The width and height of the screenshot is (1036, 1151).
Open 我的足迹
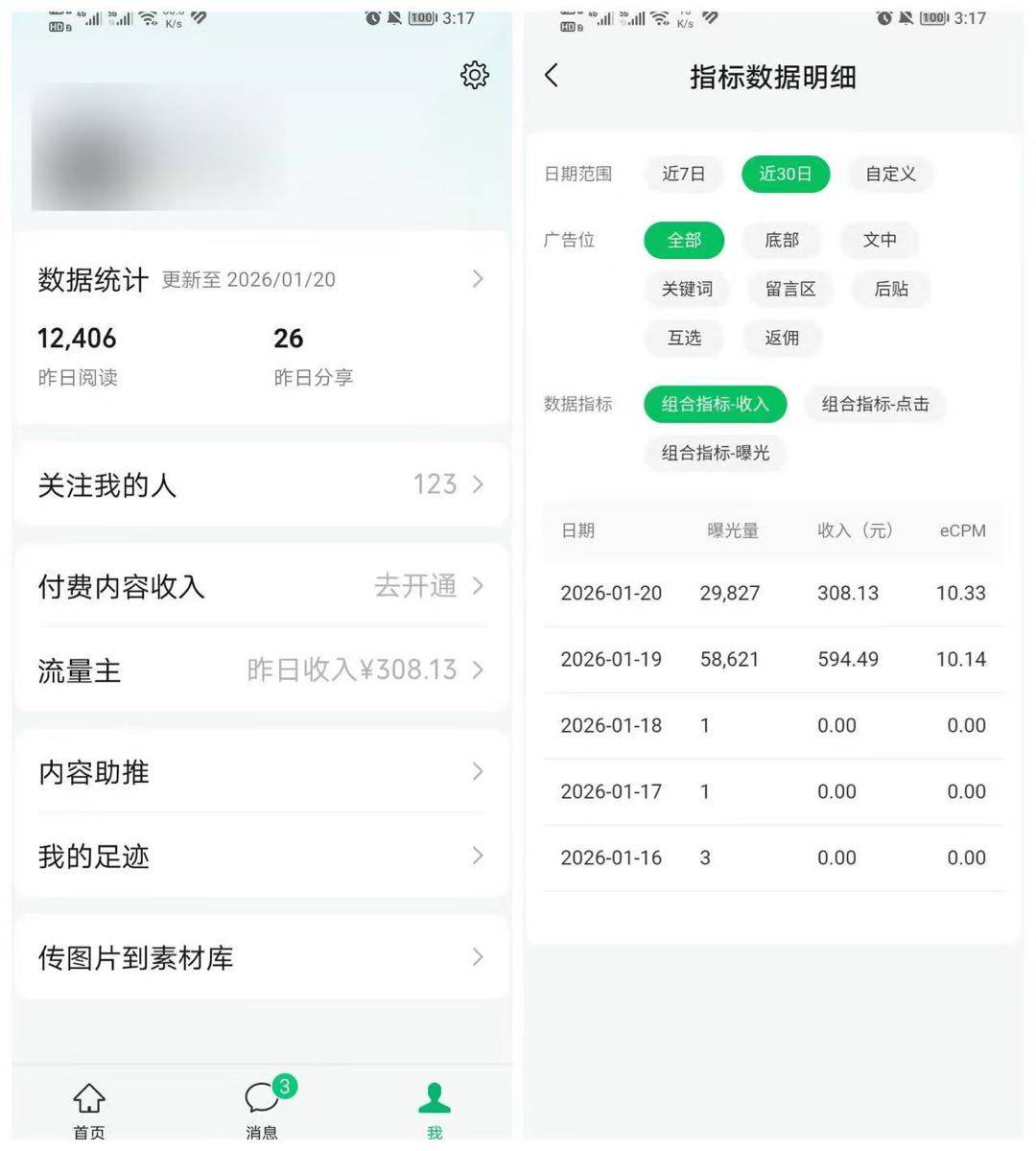pos(261,856)
